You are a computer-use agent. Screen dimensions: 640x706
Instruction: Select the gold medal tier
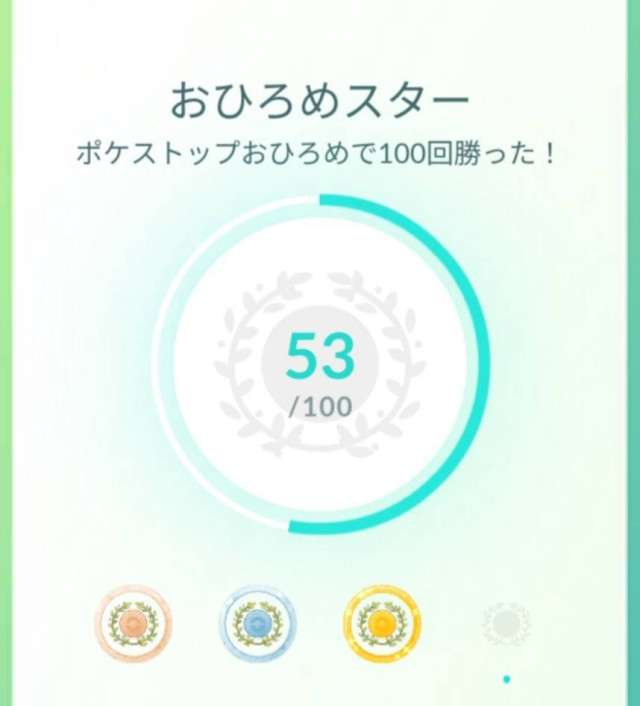point(382,624)
